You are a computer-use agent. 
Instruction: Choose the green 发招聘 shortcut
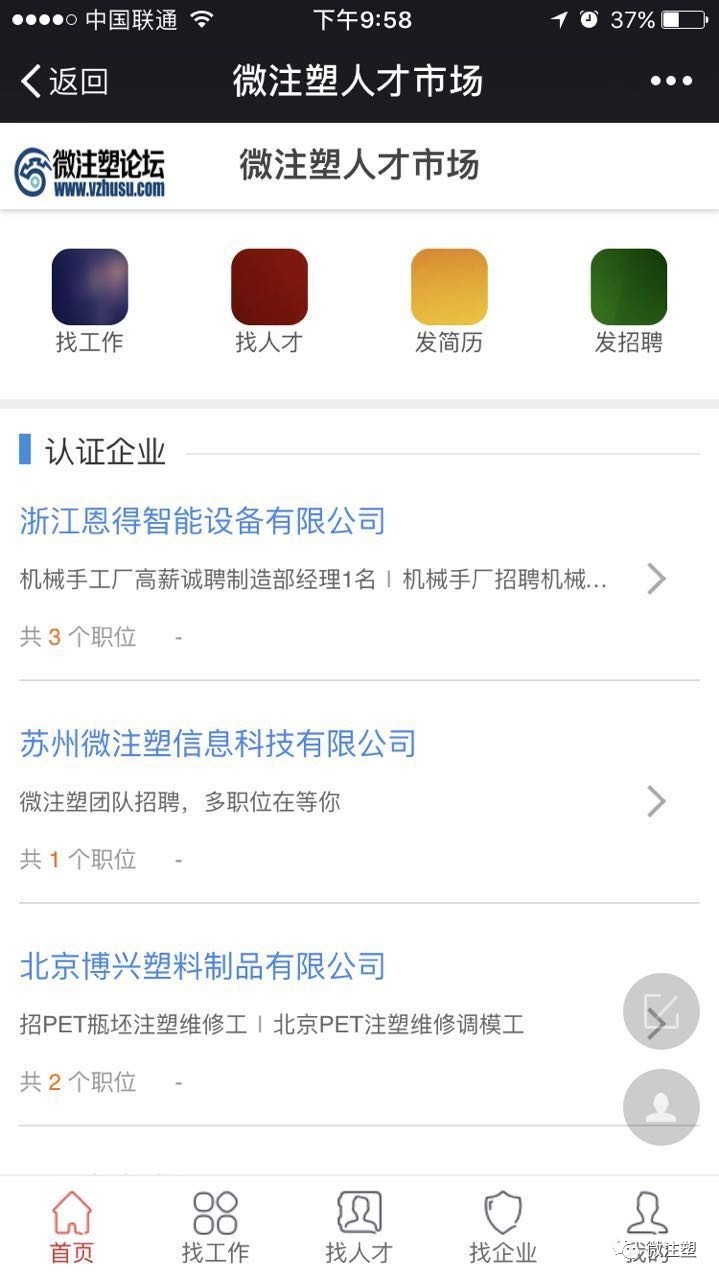[628, 287]
